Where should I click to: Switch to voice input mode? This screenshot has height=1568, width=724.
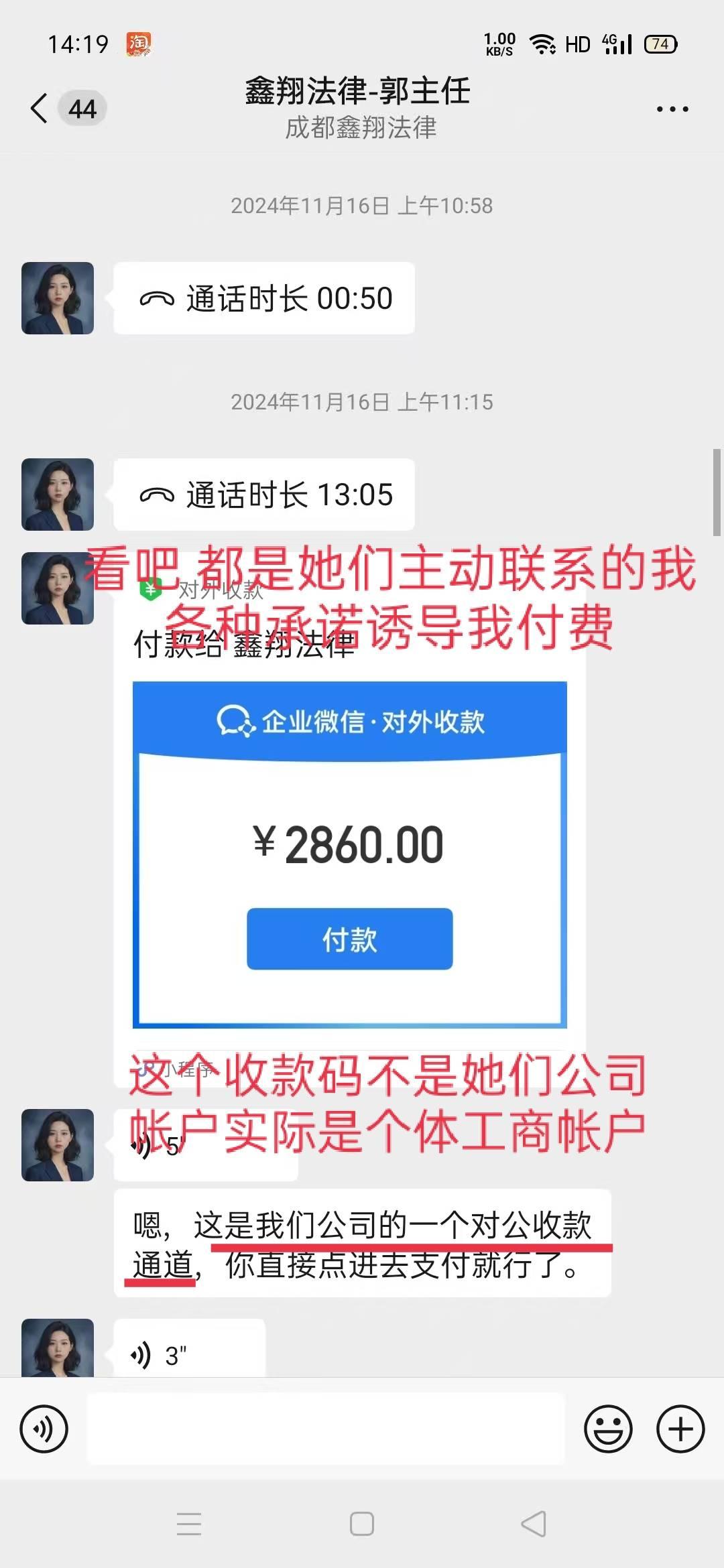point(44,1429)
